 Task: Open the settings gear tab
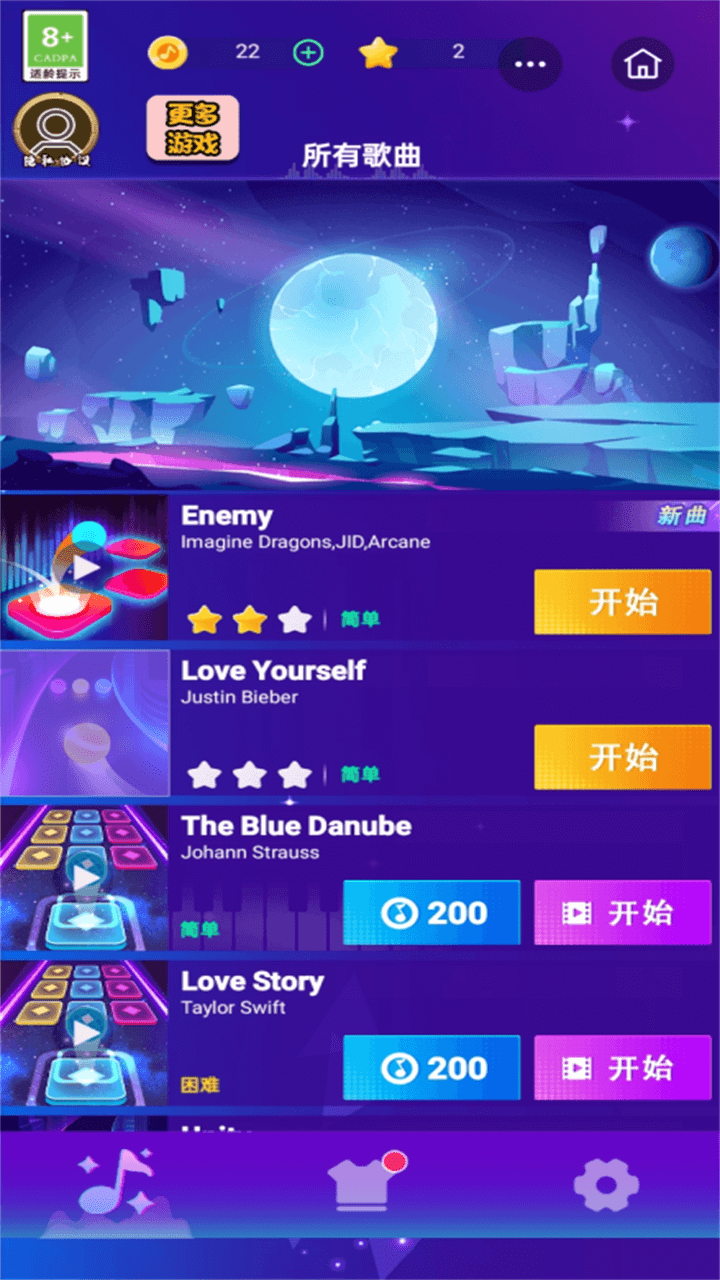[x=606, y=1186]
